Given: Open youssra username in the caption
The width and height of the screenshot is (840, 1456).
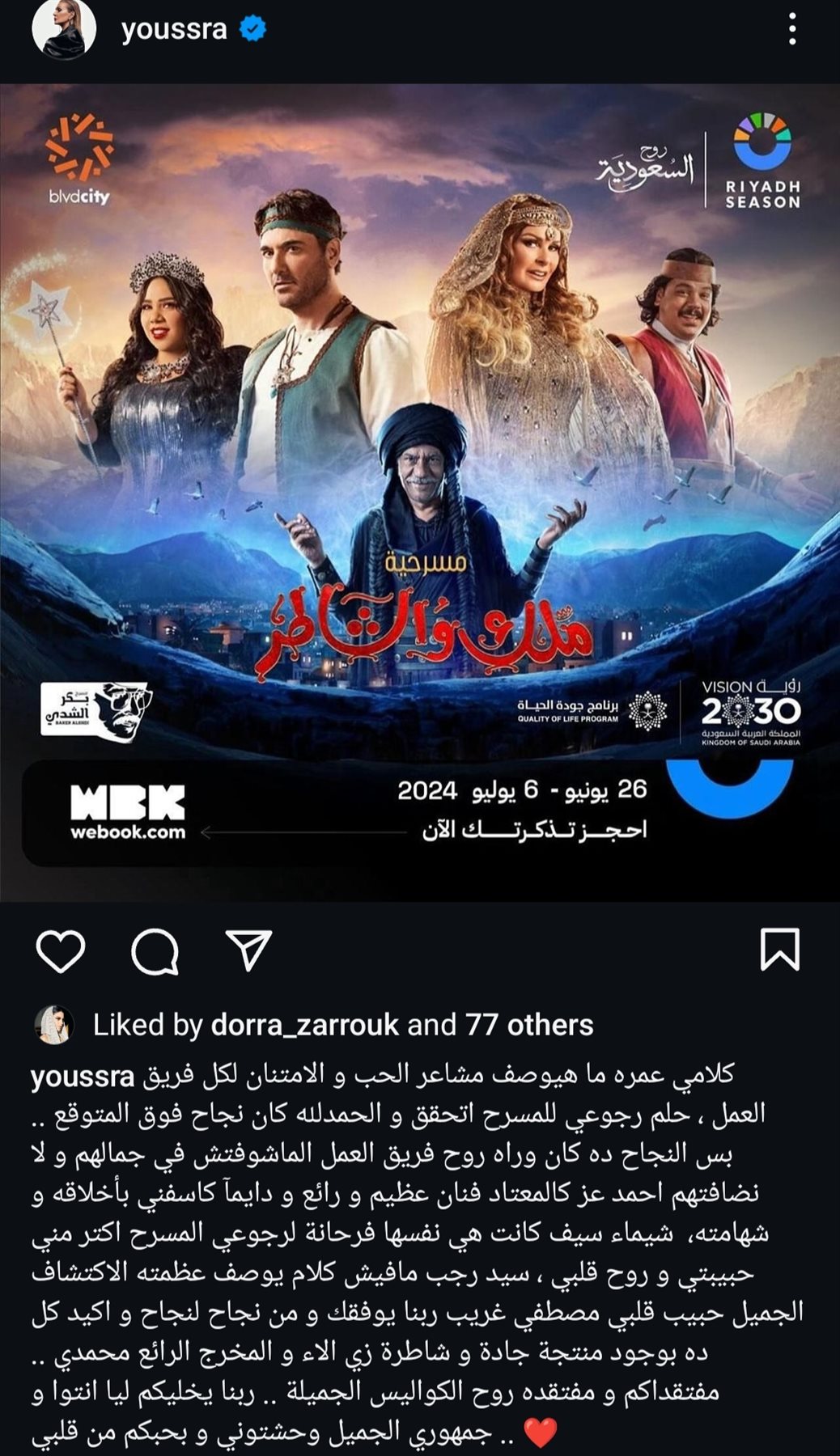Looking at the screenshot, I should pos(82,1077).
